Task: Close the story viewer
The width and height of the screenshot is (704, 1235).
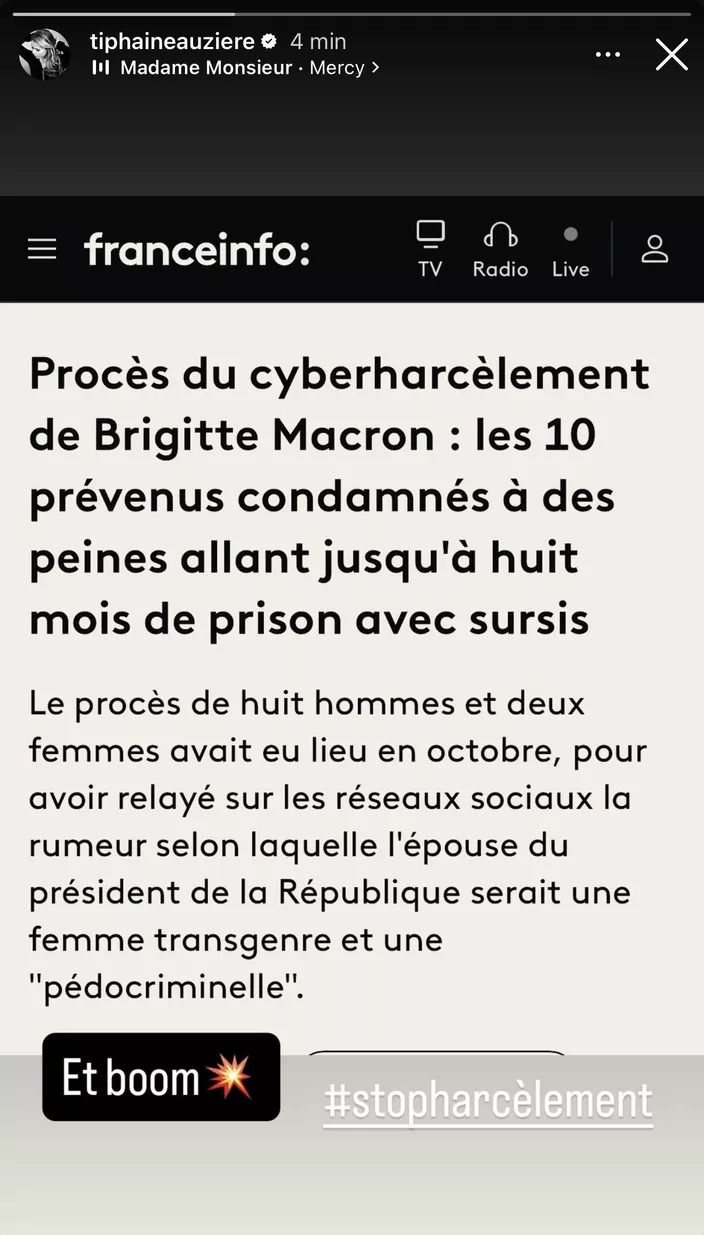Action: [671, 55]
